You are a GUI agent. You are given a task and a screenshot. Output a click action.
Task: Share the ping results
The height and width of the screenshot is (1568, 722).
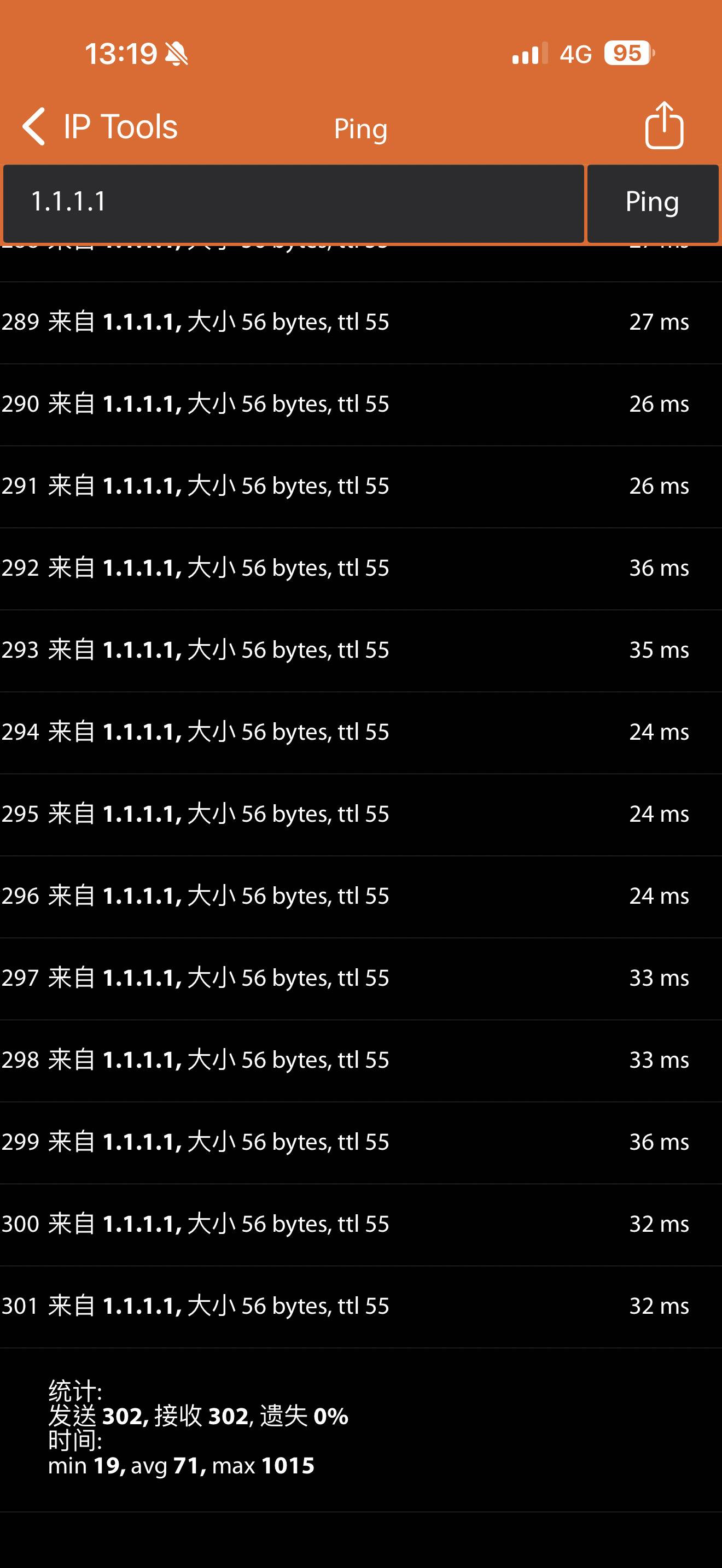[x=663, y=125]
